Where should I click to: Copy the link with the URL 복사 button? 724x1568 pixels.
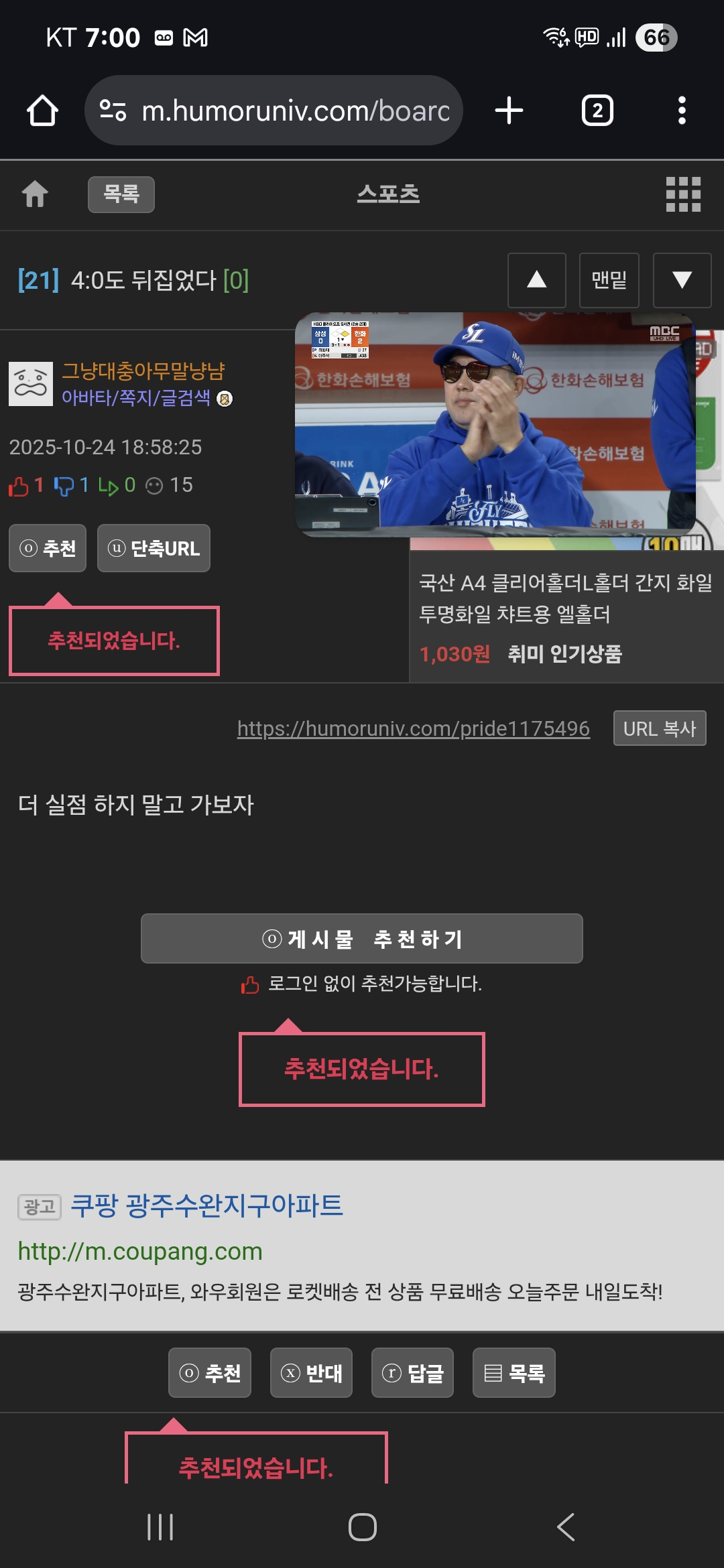pyautogui.click(x=660, y=728)
